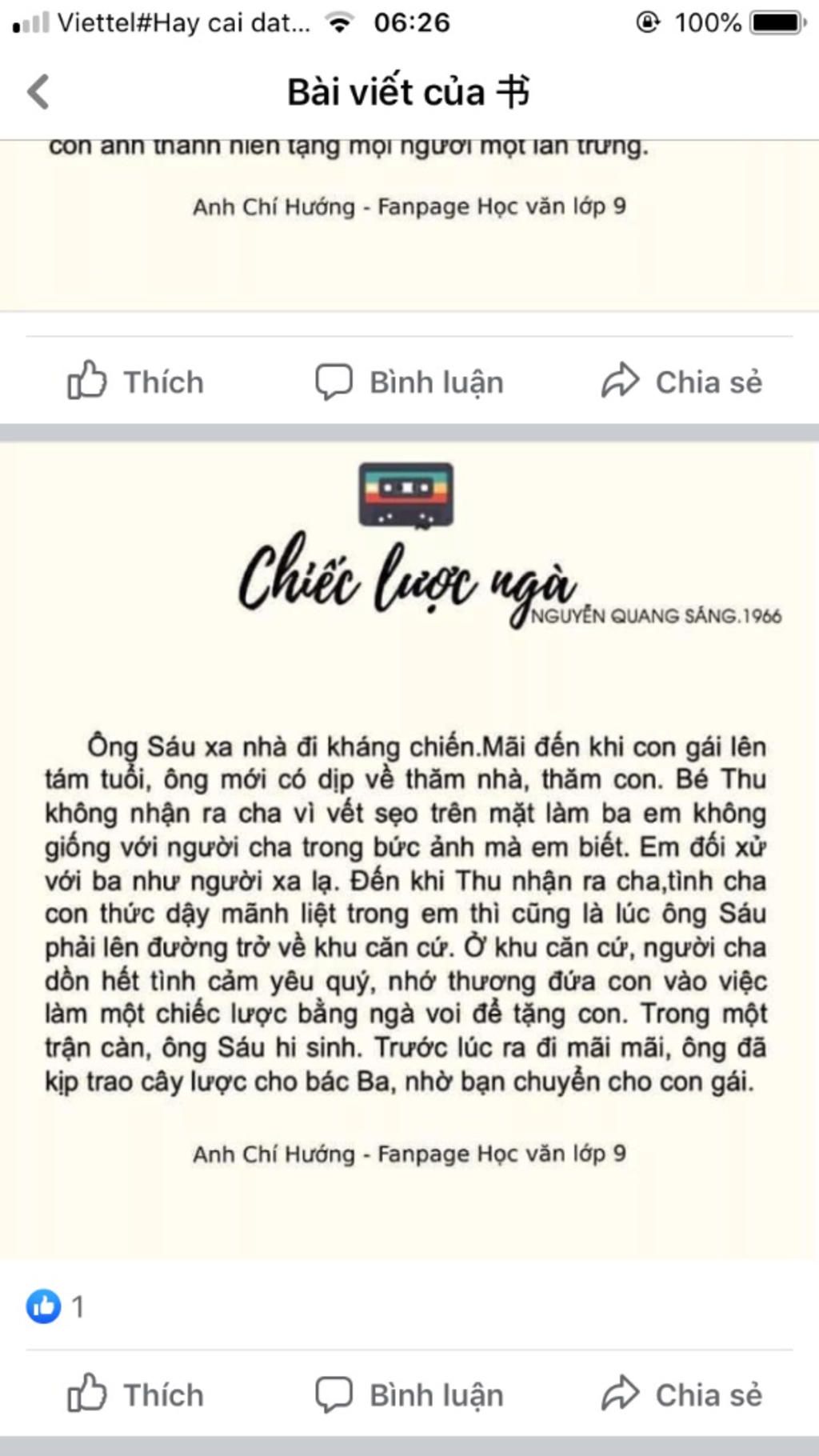819x1456 pixels.
Task: Comment on the Chiếc lược ngà post
Action: click(x=409, y=1394)
